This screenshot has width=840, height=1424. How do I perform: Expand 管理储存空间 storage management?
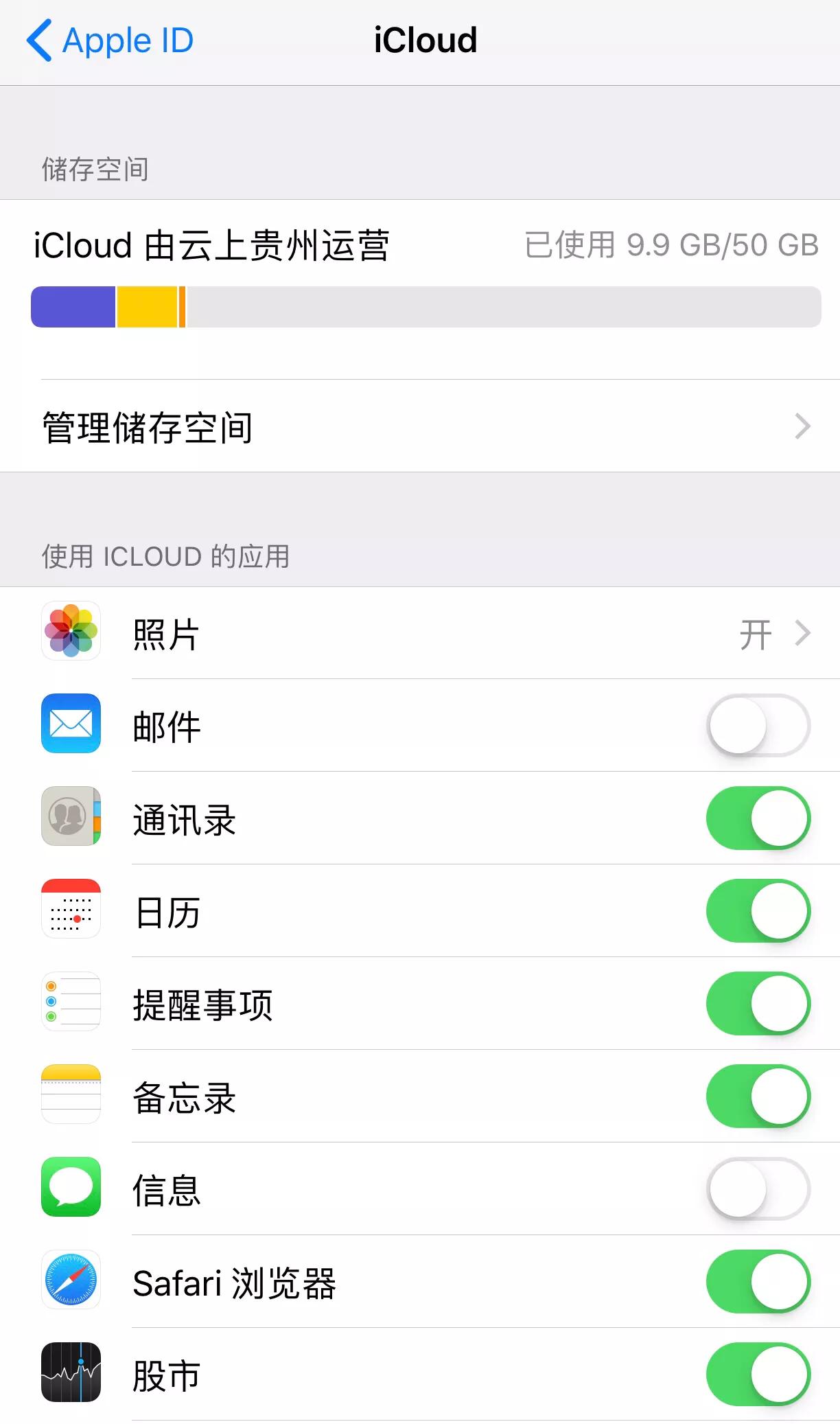420,427
